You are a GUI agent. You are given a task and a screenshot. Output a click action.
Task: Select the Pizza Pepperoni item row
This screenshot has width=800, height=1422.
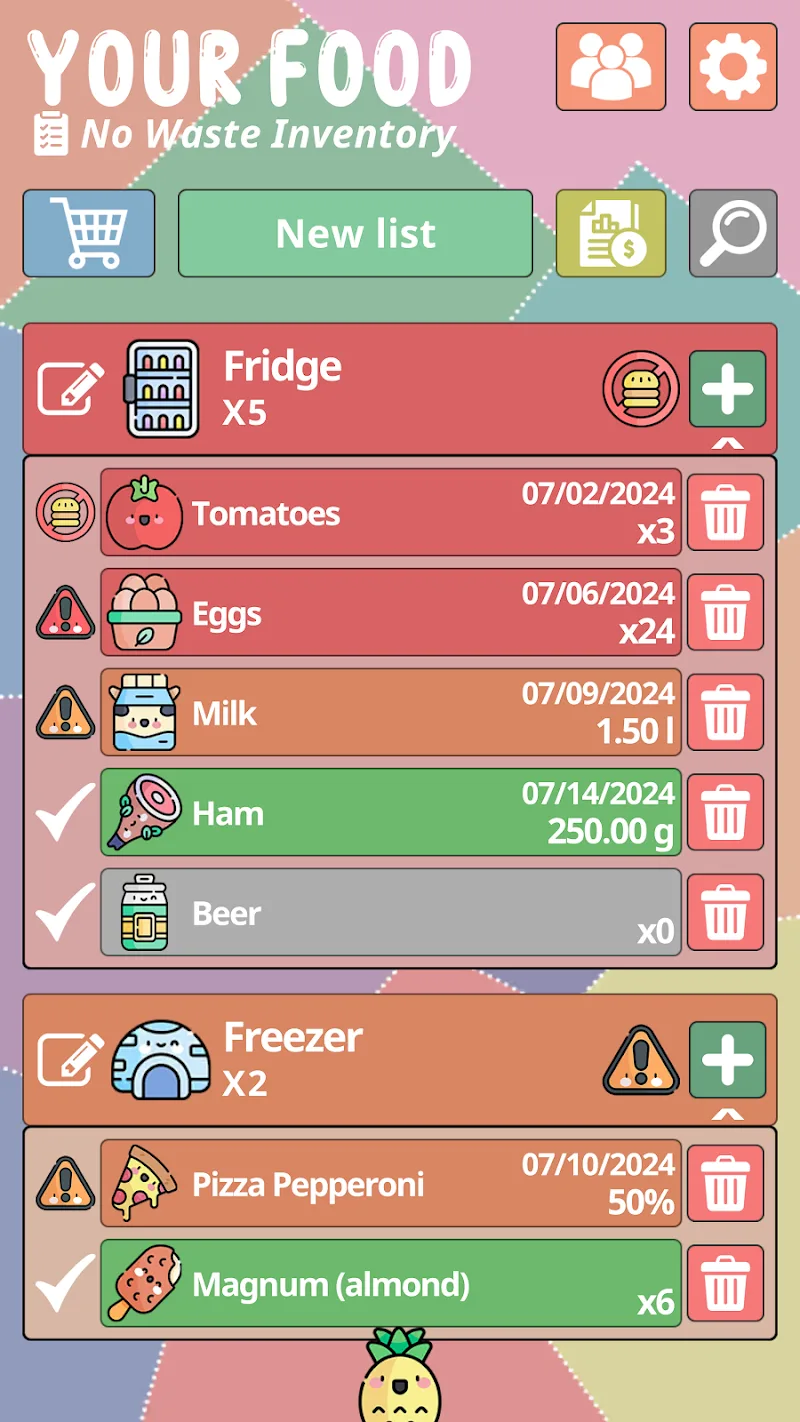click(390, 1184)
